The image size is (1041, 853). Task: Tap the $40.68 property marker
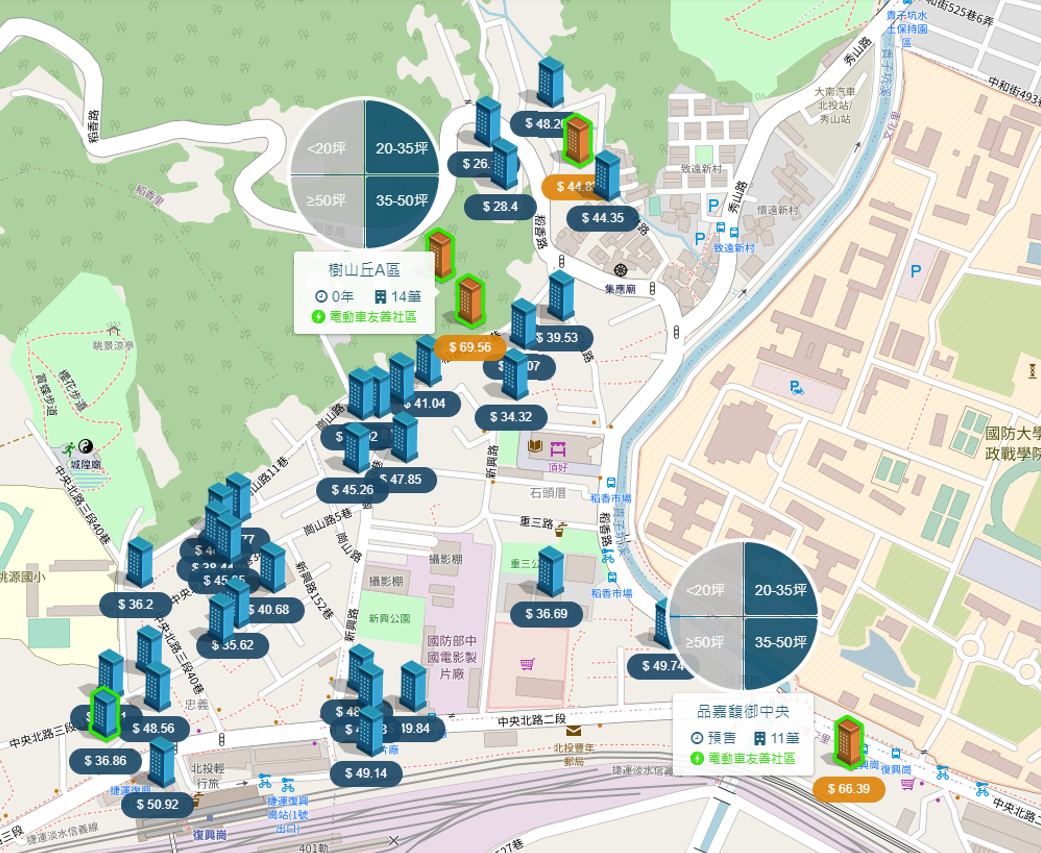pos(267,610)
